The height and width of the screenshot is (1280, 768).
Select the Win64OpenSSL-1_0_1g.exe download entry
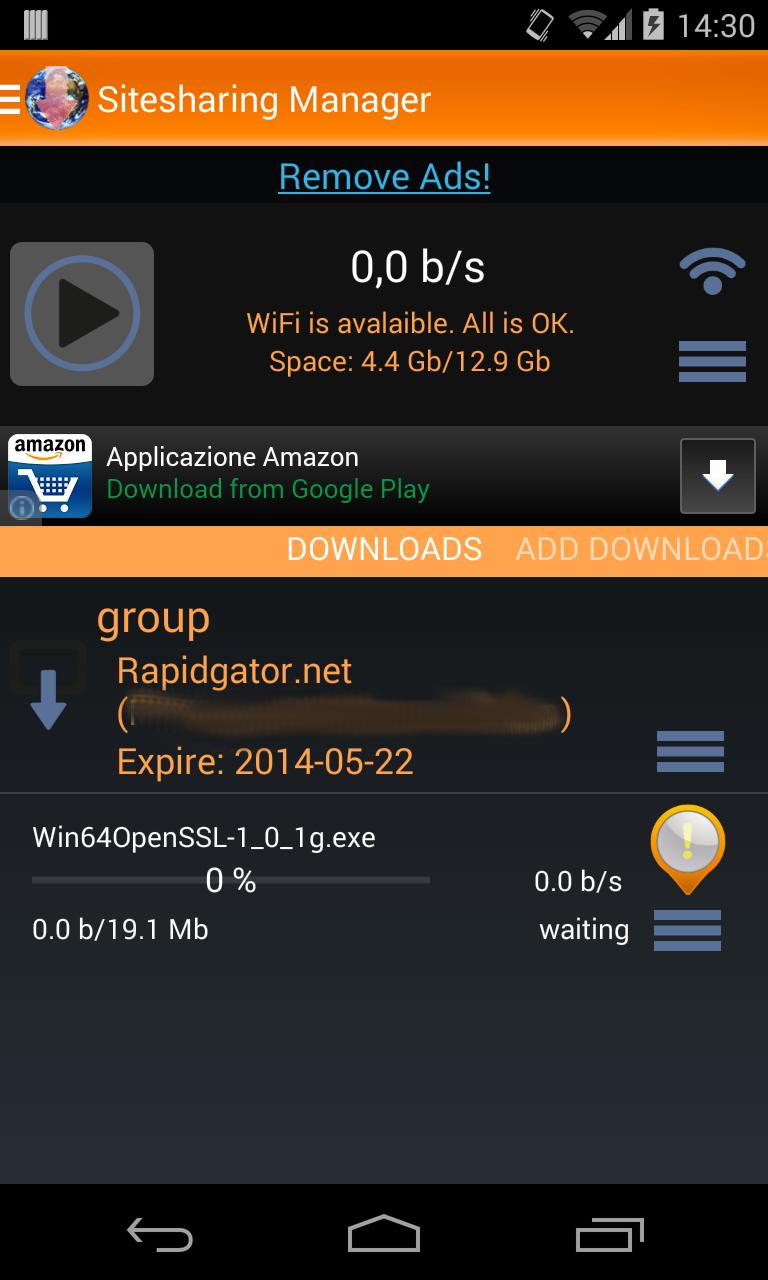pos(203,837)
